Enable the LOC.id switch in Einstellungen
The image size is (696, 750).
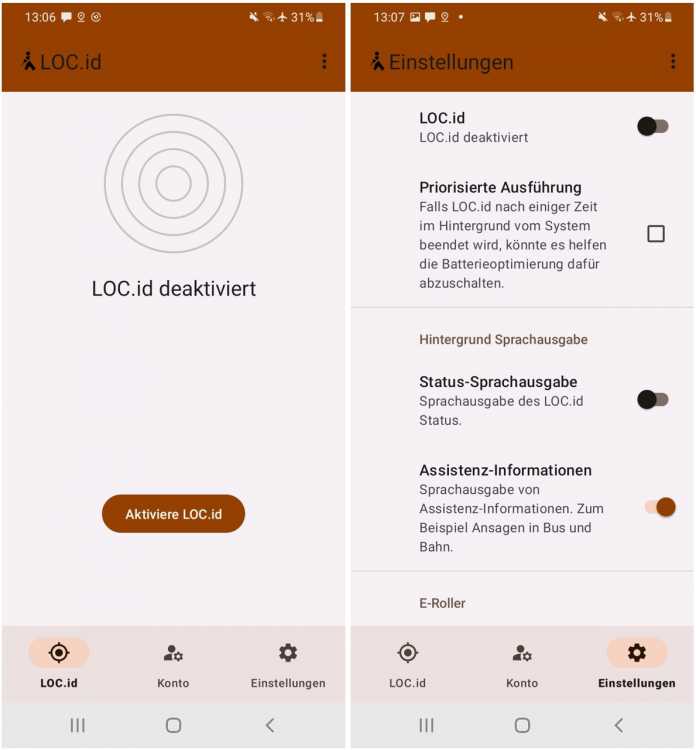coord(654,126)
